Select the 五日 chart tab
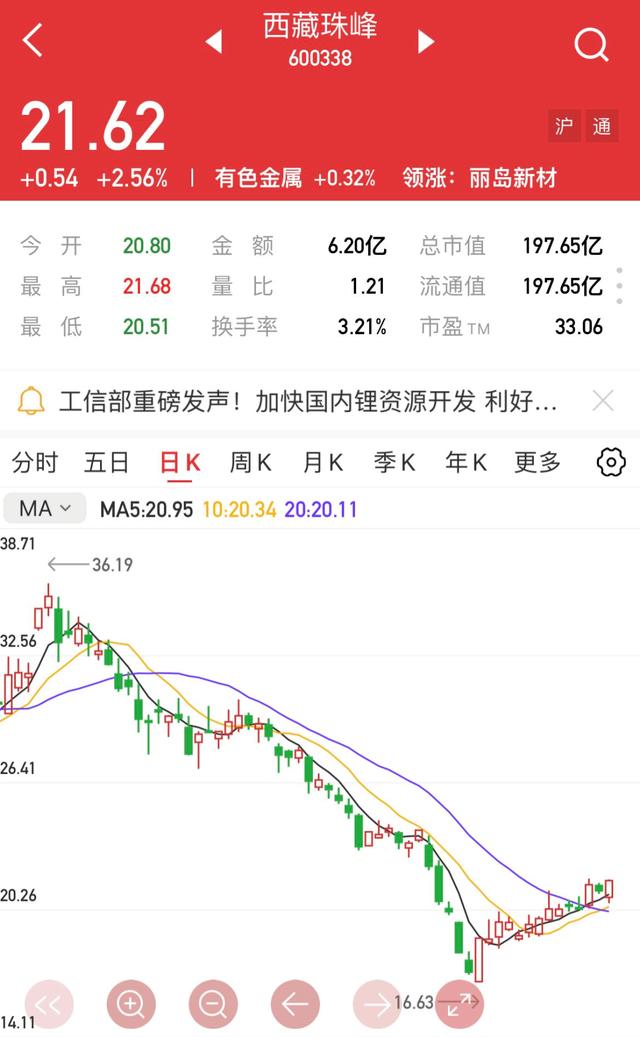This screenshot has width=640, height=1037. [107, 462]
